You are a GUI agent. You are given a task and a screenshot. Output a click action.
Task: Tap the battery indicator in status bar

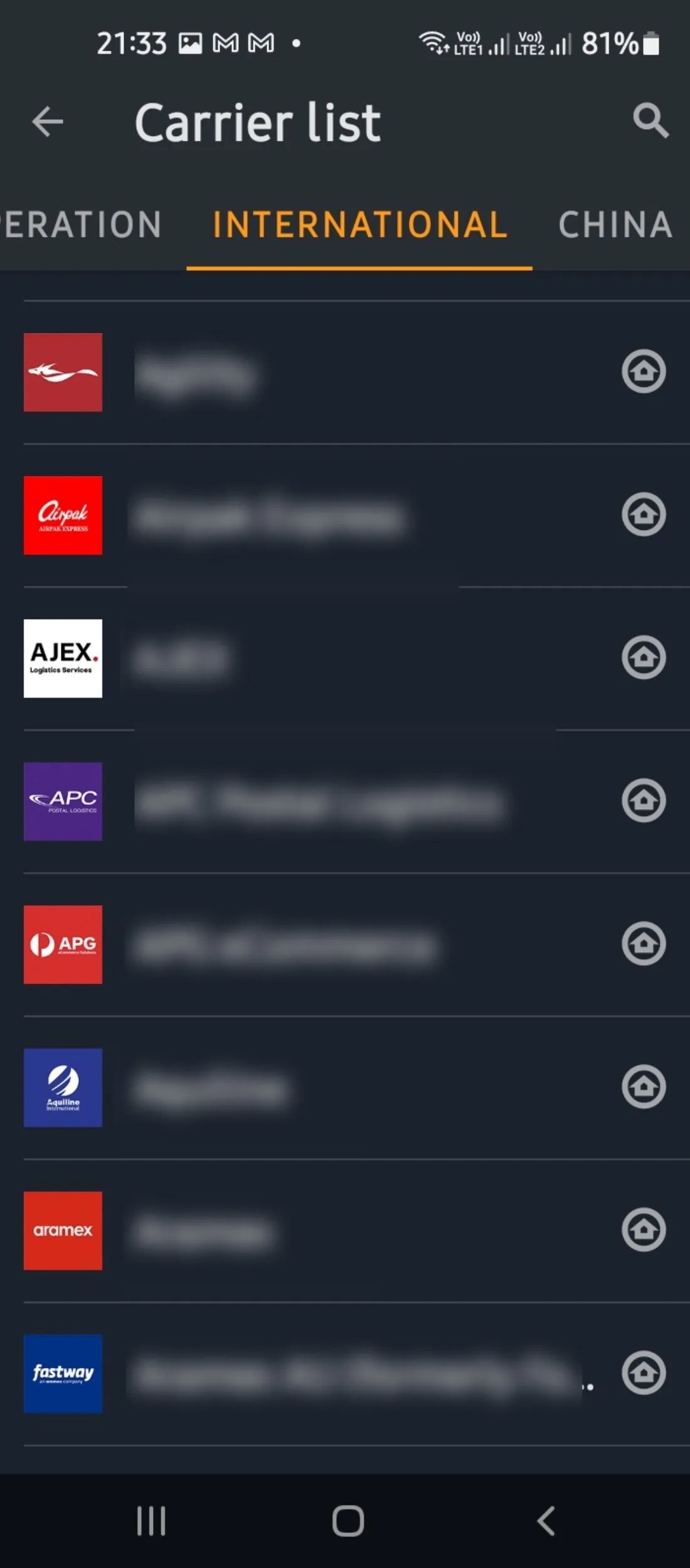(x=651, y=42)
